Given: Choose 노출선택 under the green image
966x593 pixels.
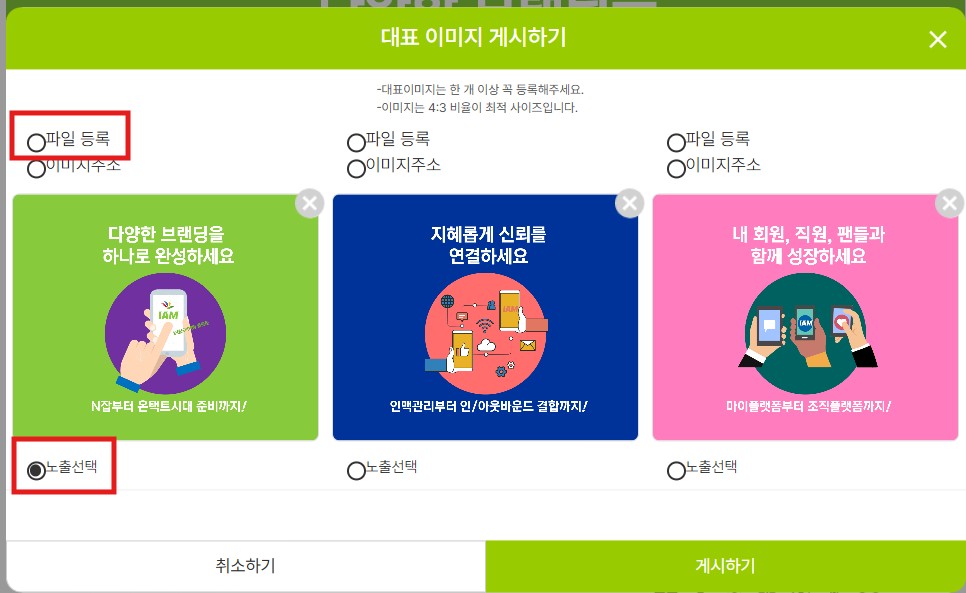Looking at the screenshot, I should coord(36,470).
